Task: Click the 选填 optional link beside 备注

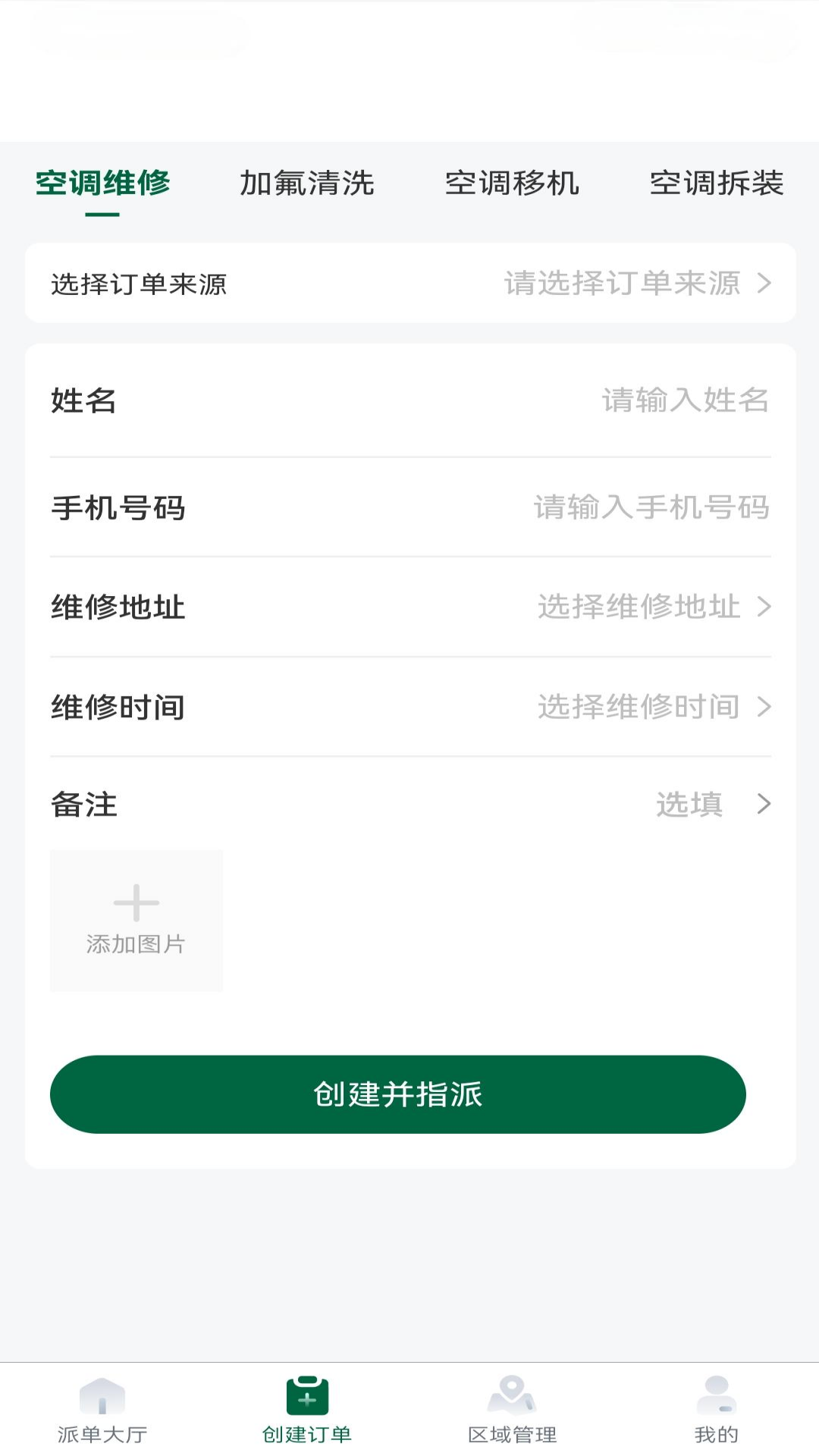Action: pos(689,805)
